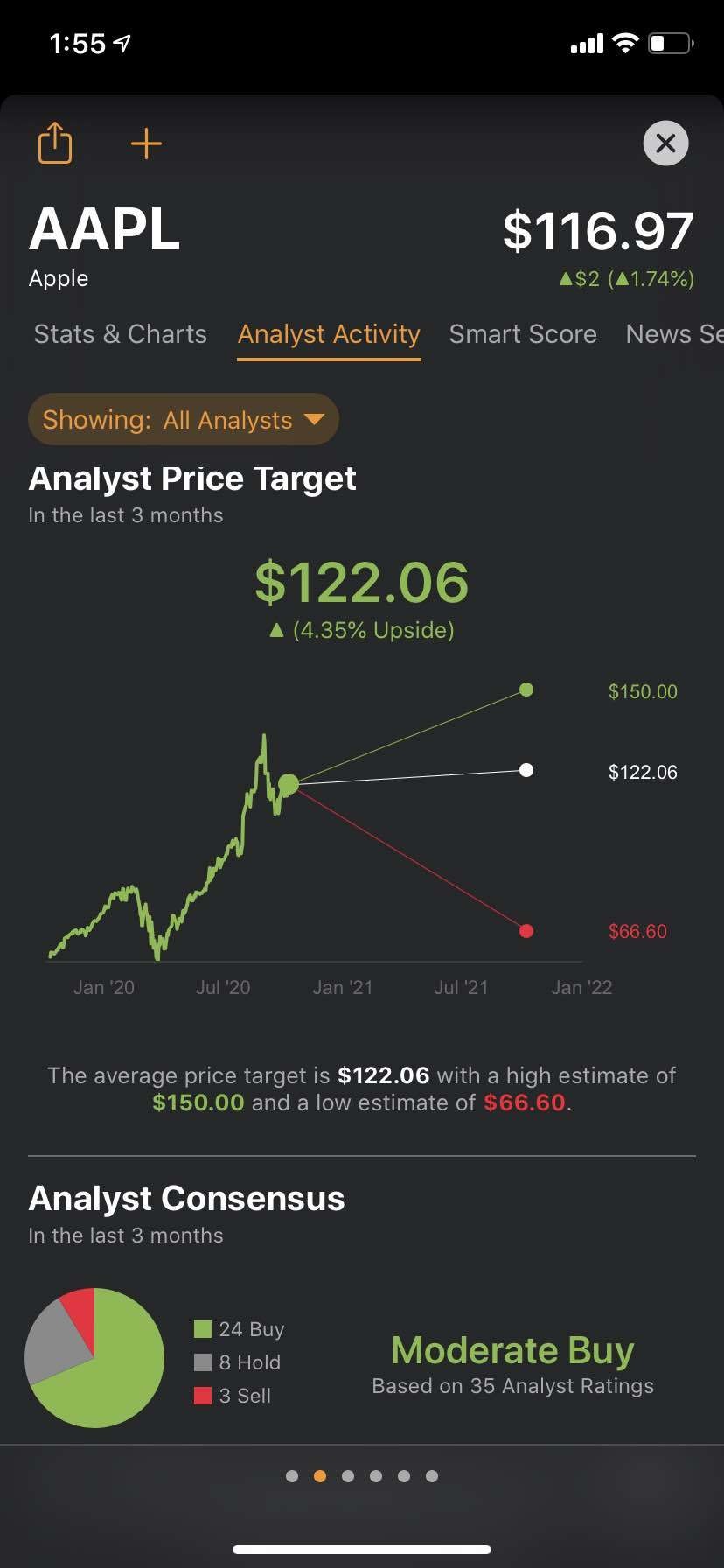Open the Smart Score tab
Viewport: 724px width, 1568px height.
[523, 334]
